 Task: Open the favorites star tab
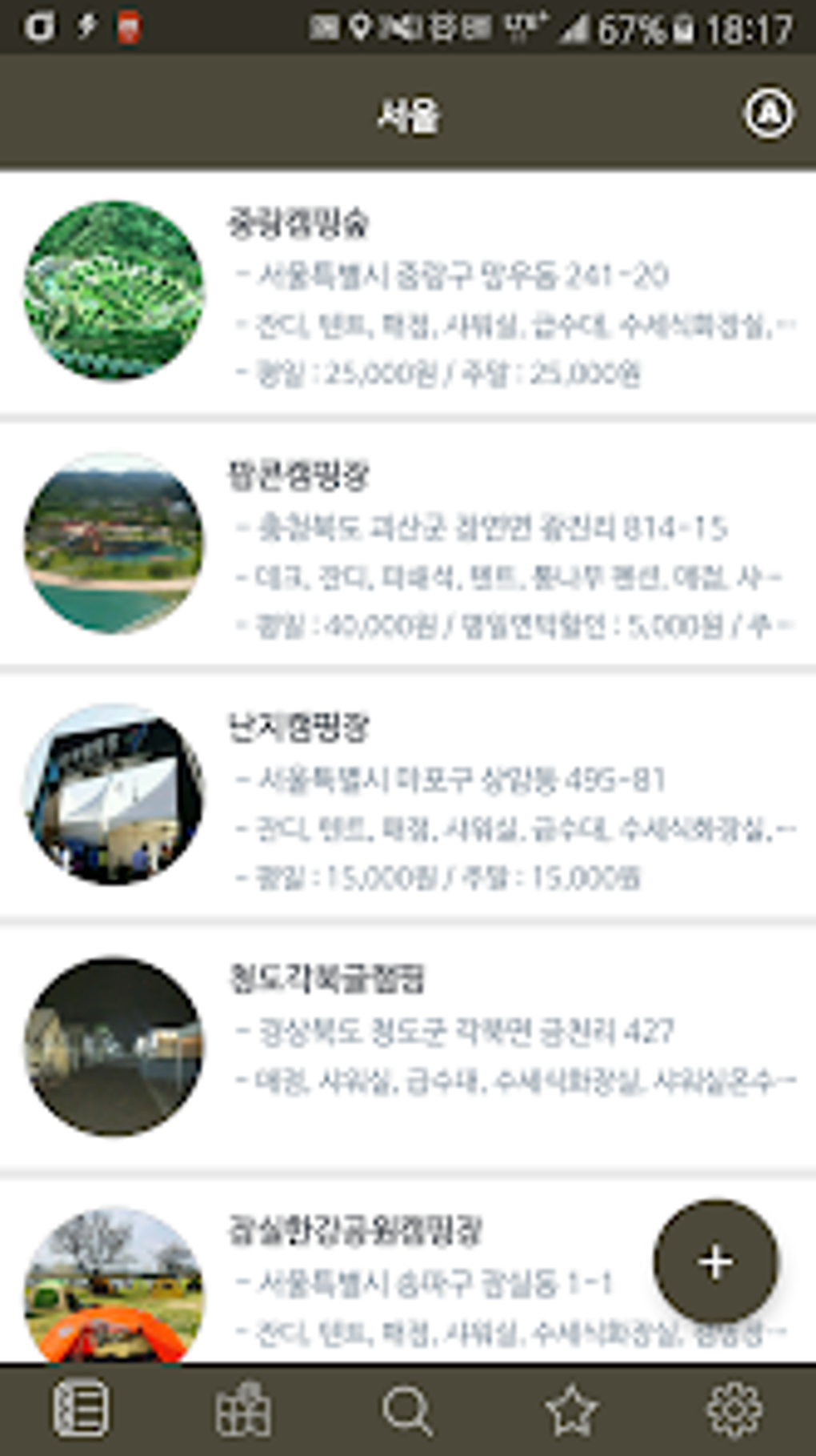[571, 1409]
